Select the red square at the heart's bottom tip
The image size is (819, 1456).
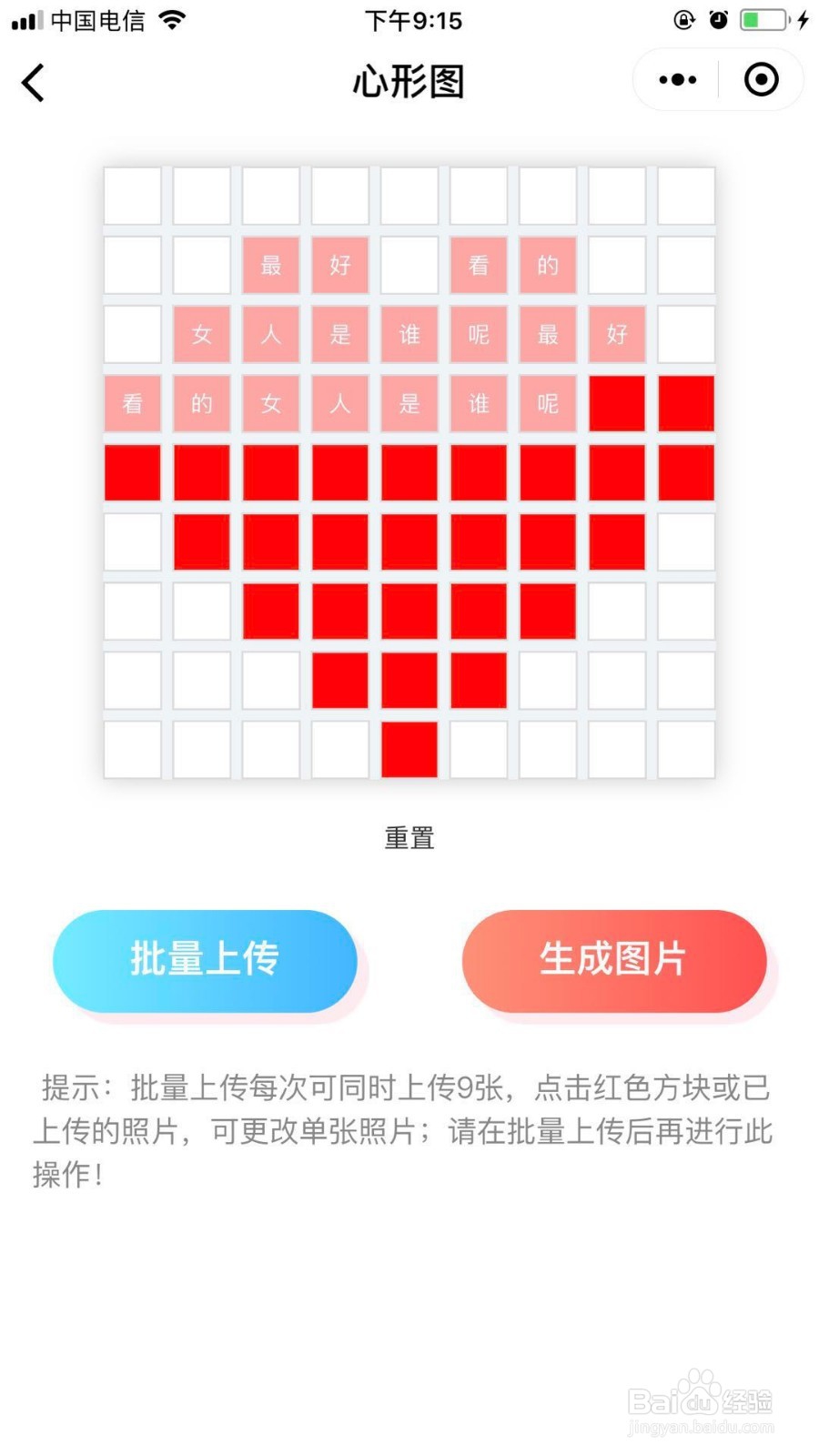coord(409,749)
